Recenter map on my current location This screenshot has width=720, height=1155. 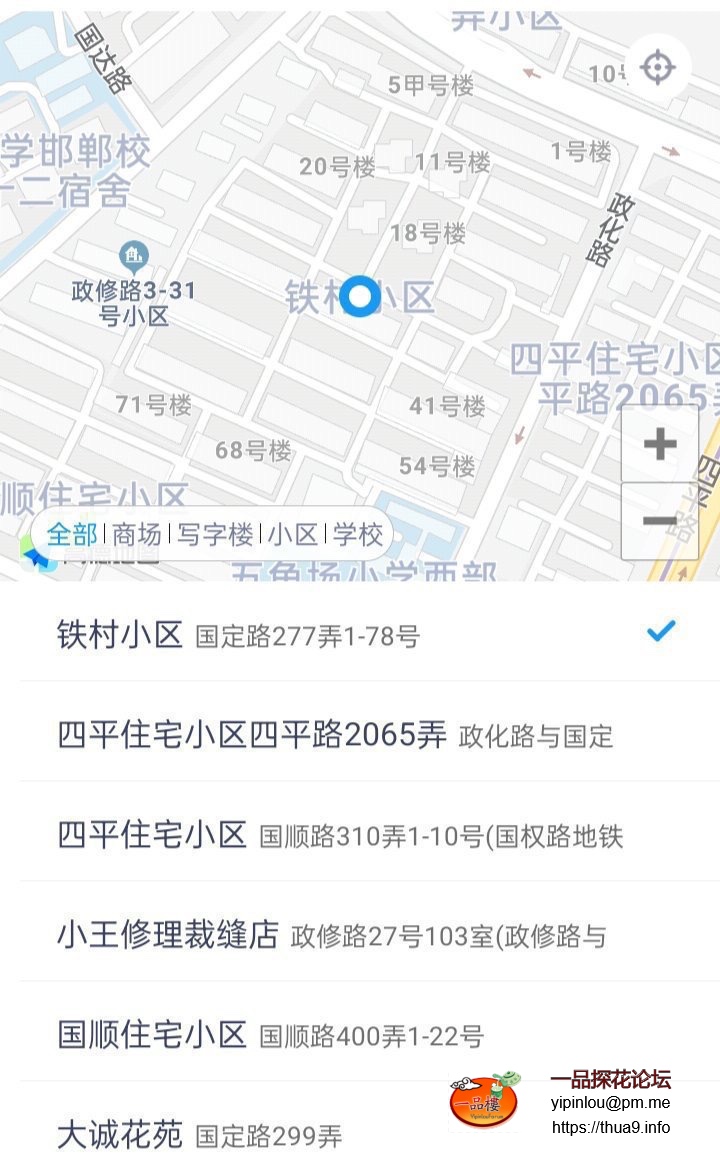(x=657, y=68)
